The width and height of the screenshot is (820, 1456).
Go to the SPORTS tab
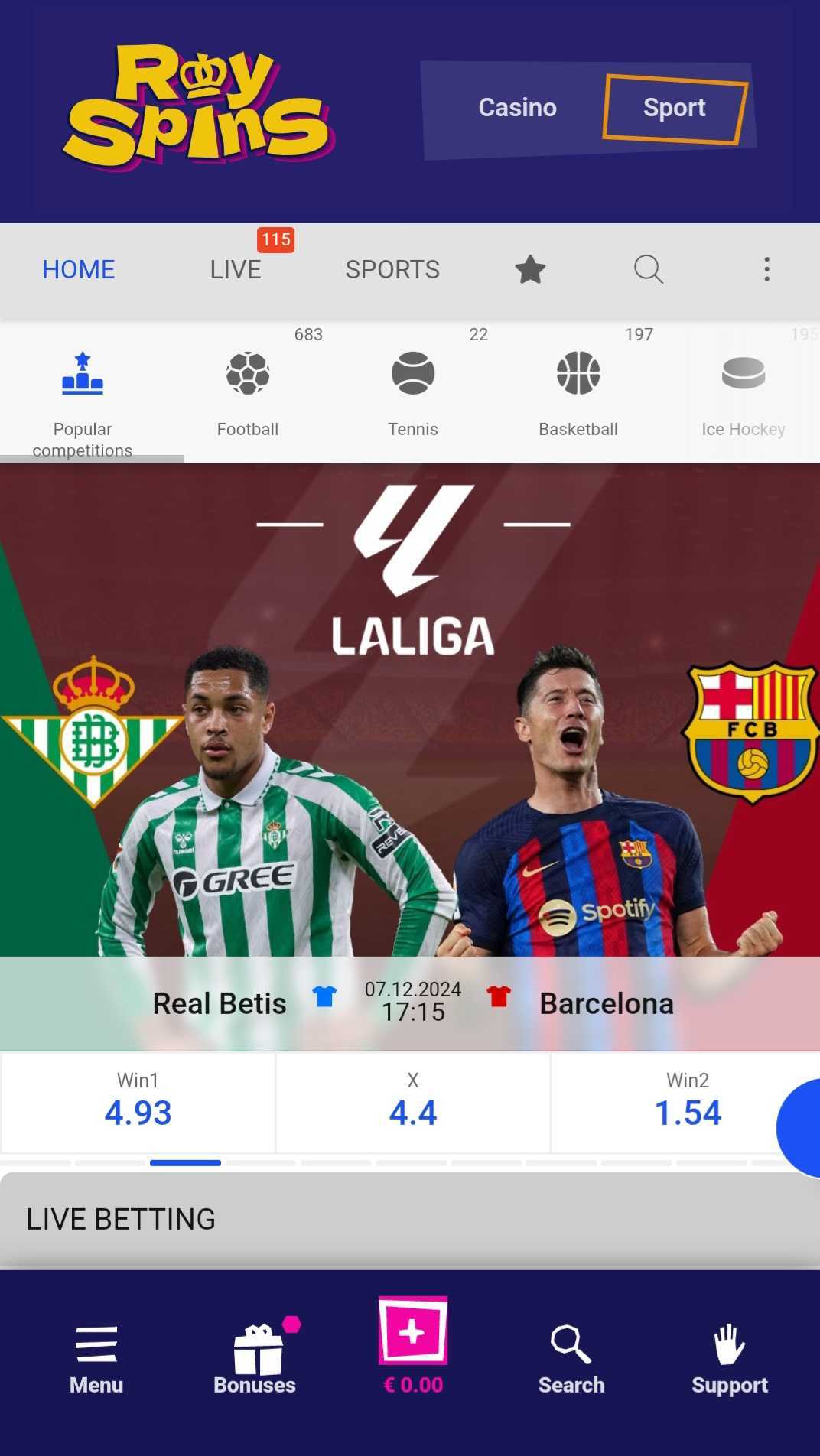click(x=392, y=269)
